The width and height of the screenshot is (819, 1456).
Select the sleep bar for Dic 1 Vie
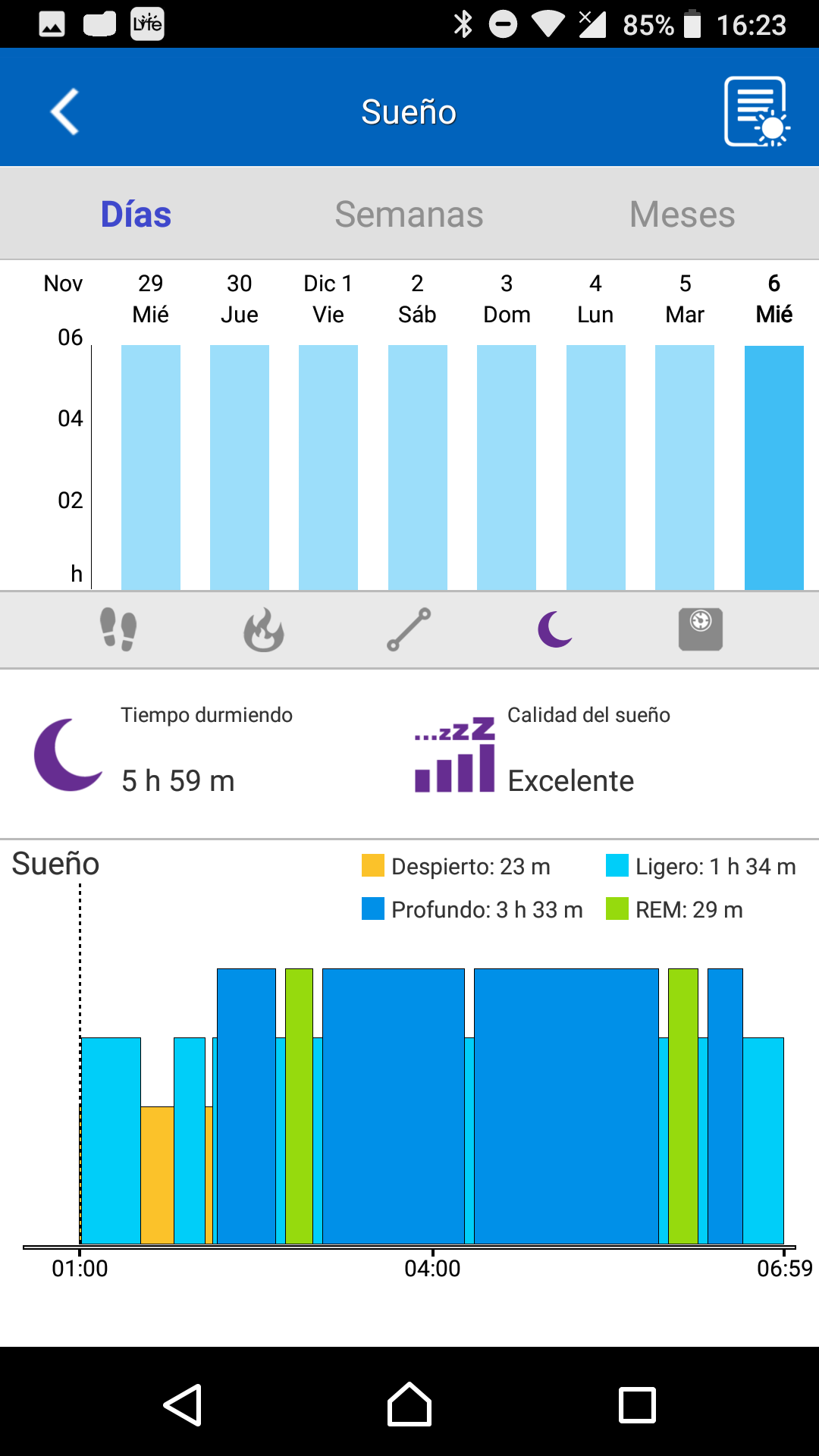coord(328,467)
